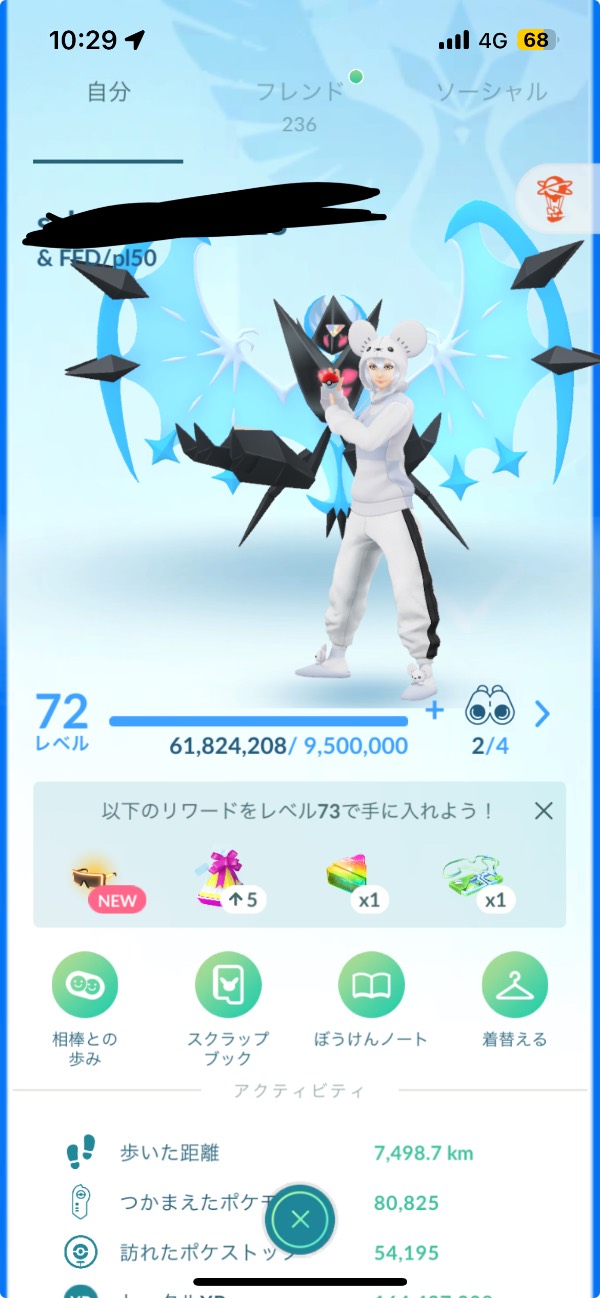Switch to the ソーシャル tab
This screenshot has width=600, height=1298.
coord(491,93)
